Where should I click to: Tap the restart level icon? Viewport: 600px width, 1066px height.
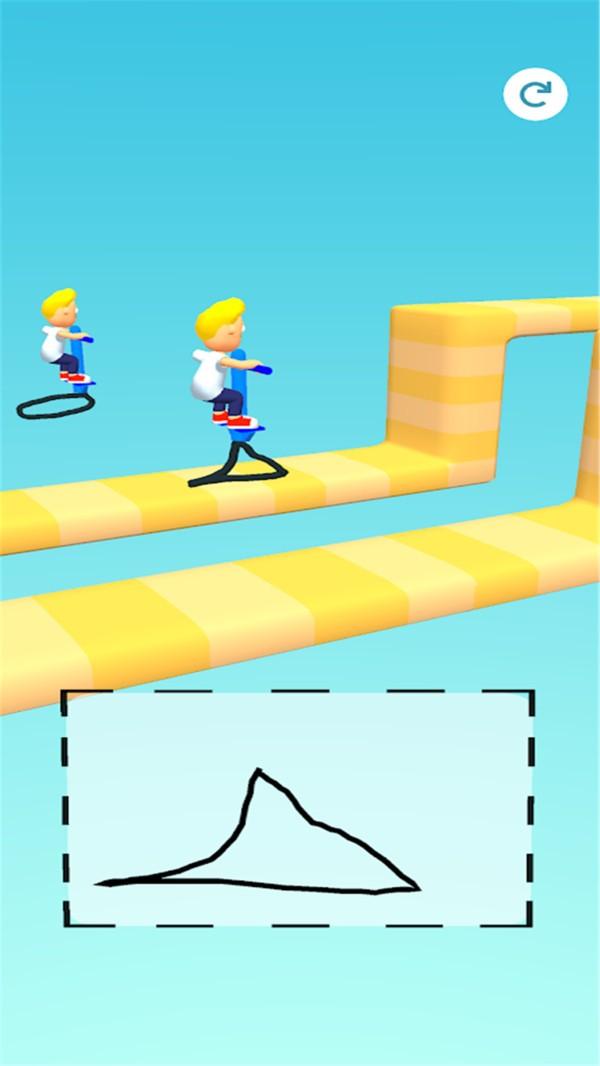coord(535,95)
